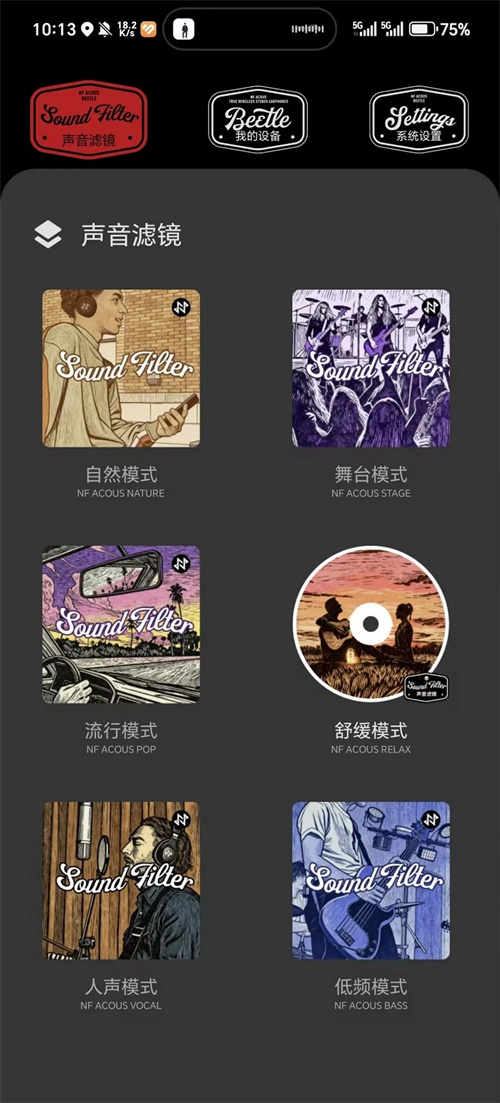The image size is (500, 1103).
Task: Switch to the Beetle 我的设备 tab
Action: (x=258, y=119)
